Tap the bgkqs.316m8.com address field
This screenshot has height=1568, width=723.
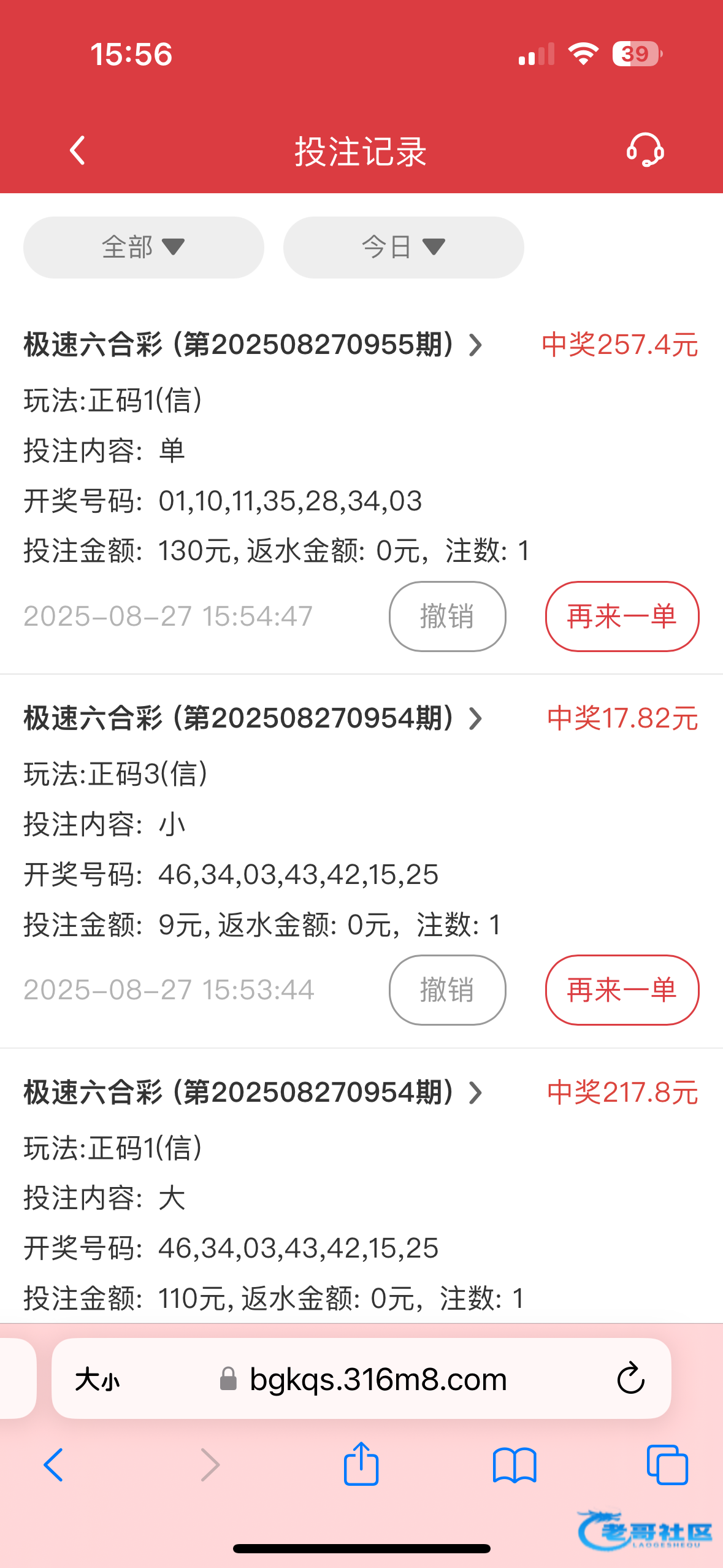[x=362, y=1379]
